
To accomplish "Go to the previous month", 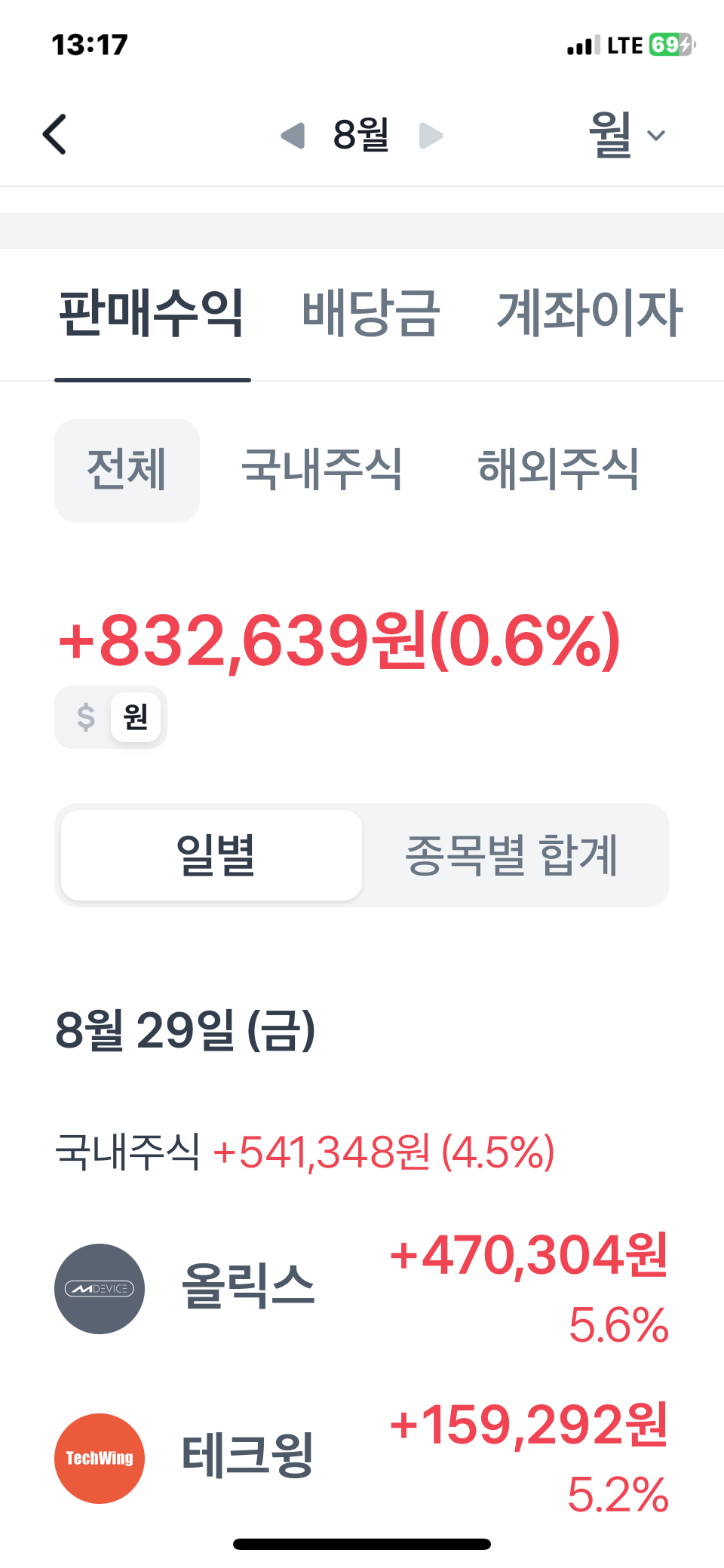I will [x=293, y=136].
